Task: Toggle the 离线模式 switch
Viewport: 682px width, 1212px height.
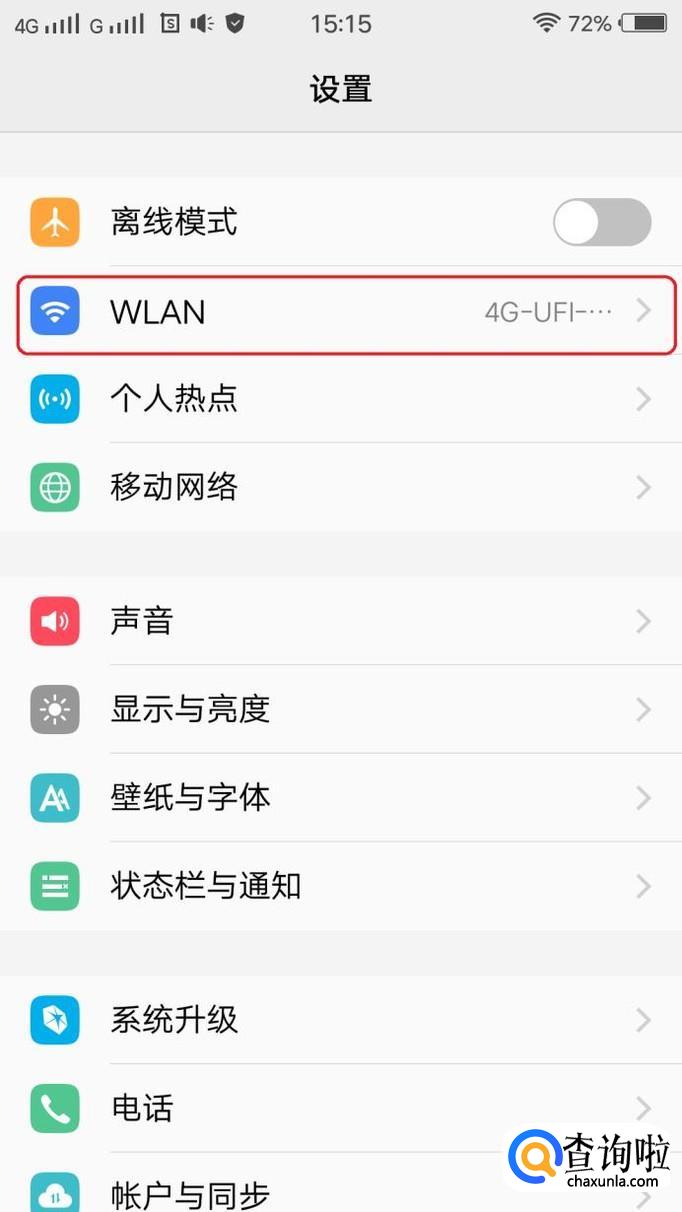Action: coord(602,222)
